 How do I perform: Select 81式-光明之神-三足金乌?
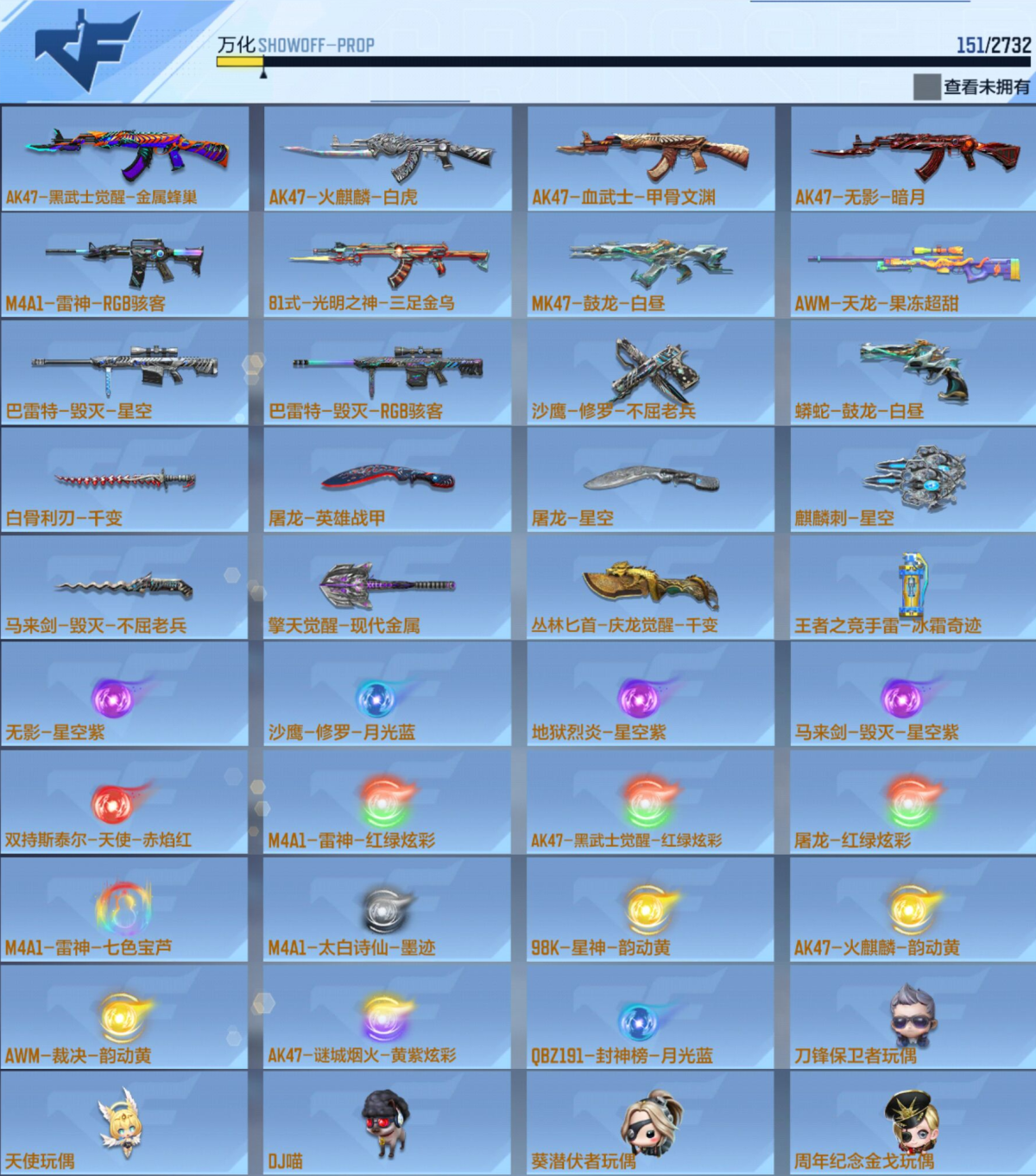coord(388,264)
